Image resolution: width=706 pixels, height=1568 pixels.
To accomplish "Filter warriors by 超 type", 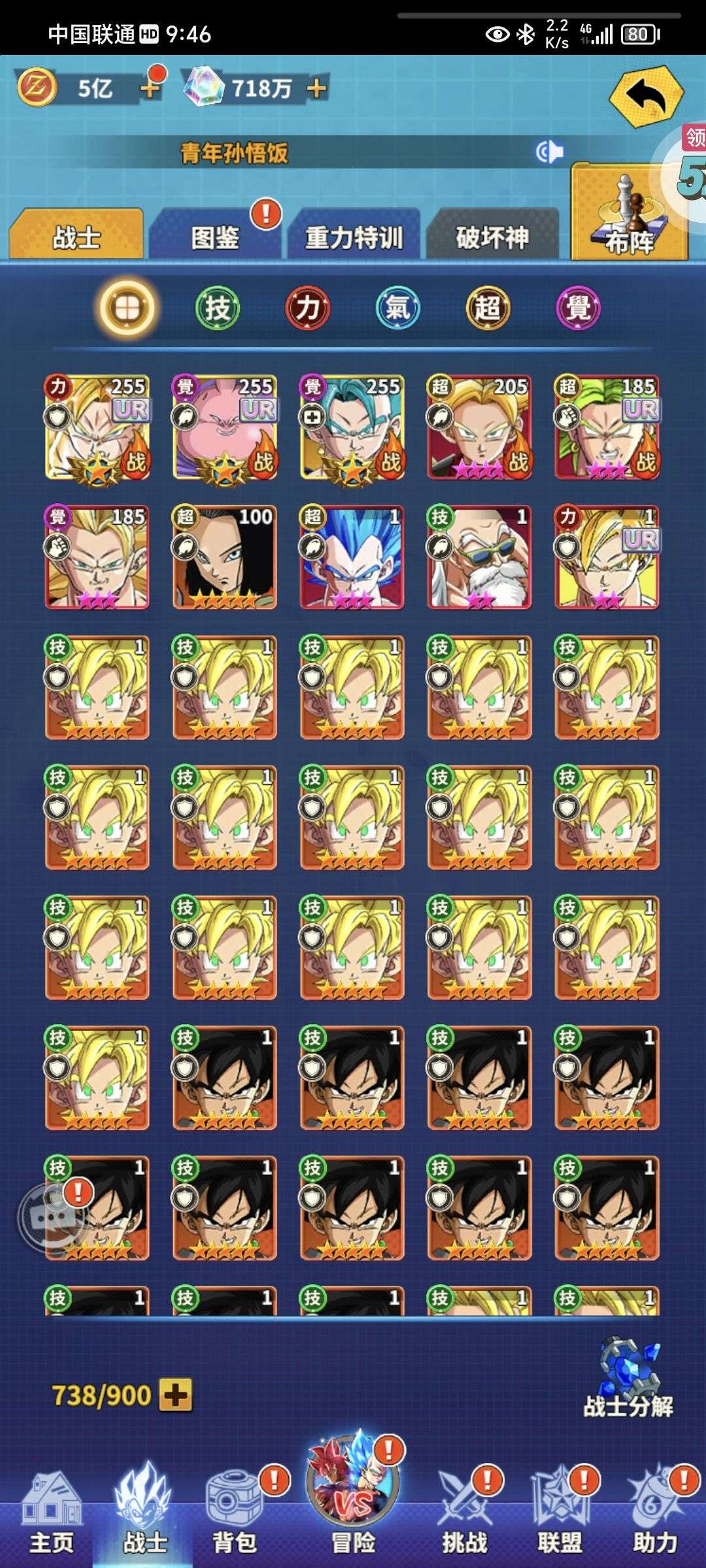I will 488,308.
